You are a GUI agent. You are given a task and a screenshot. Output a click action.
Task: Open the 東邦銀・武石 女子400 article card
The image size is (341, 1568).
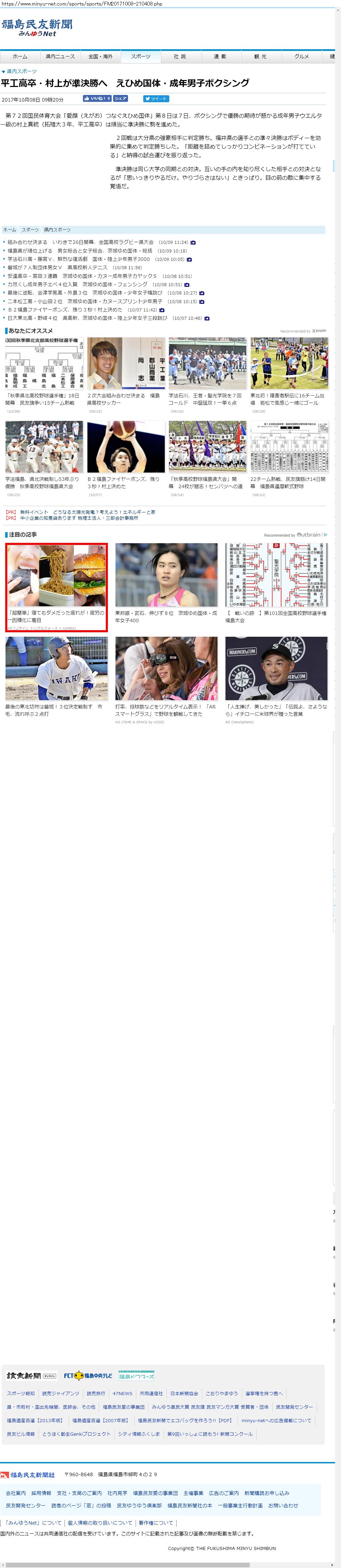click(x=166, y=575)
